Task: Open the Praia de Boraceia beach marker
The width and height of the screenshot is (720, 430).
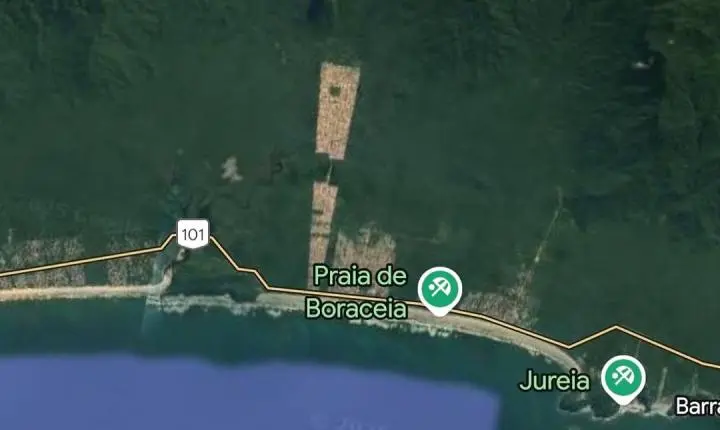Action: (x=439, y=289)
